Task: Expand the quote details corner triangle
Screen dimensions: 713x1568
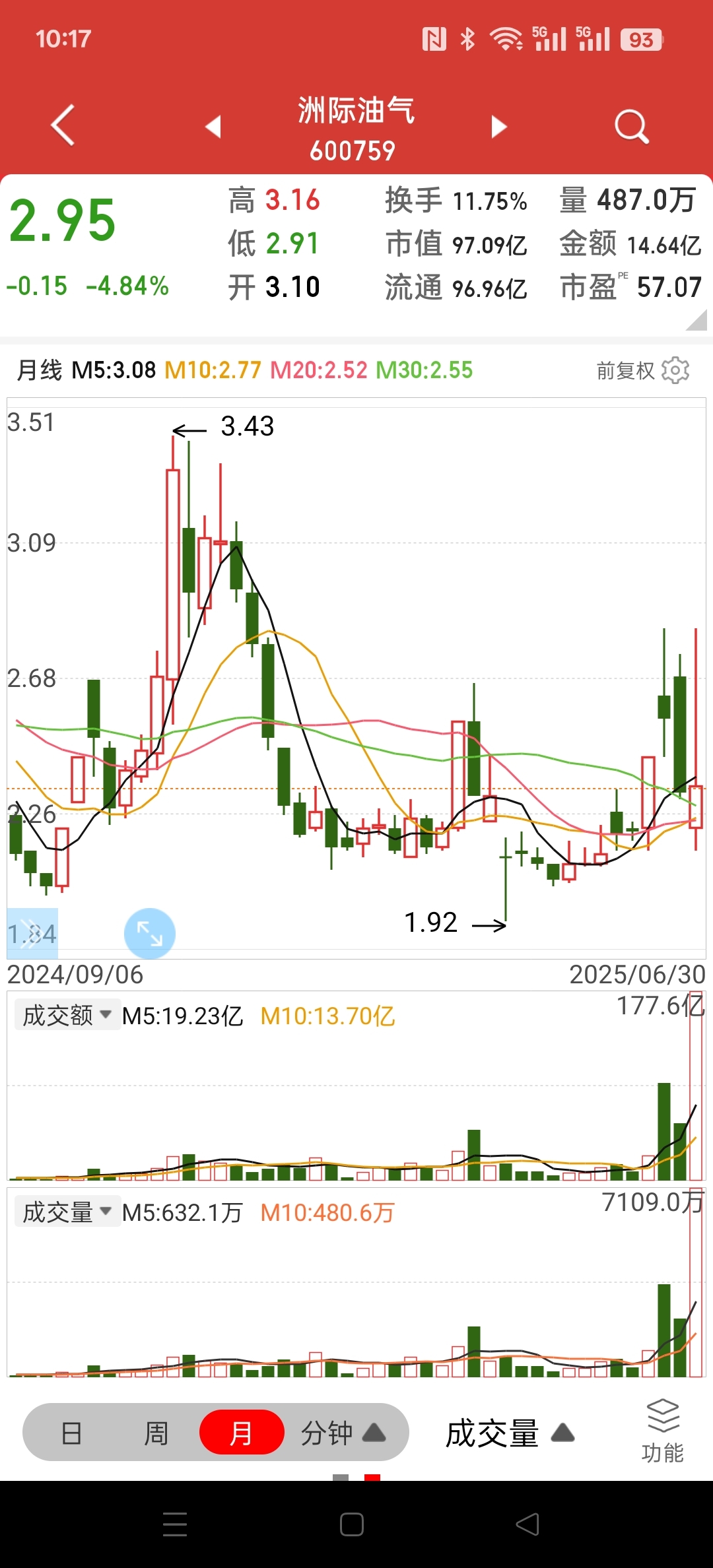Action: [697, 321]
